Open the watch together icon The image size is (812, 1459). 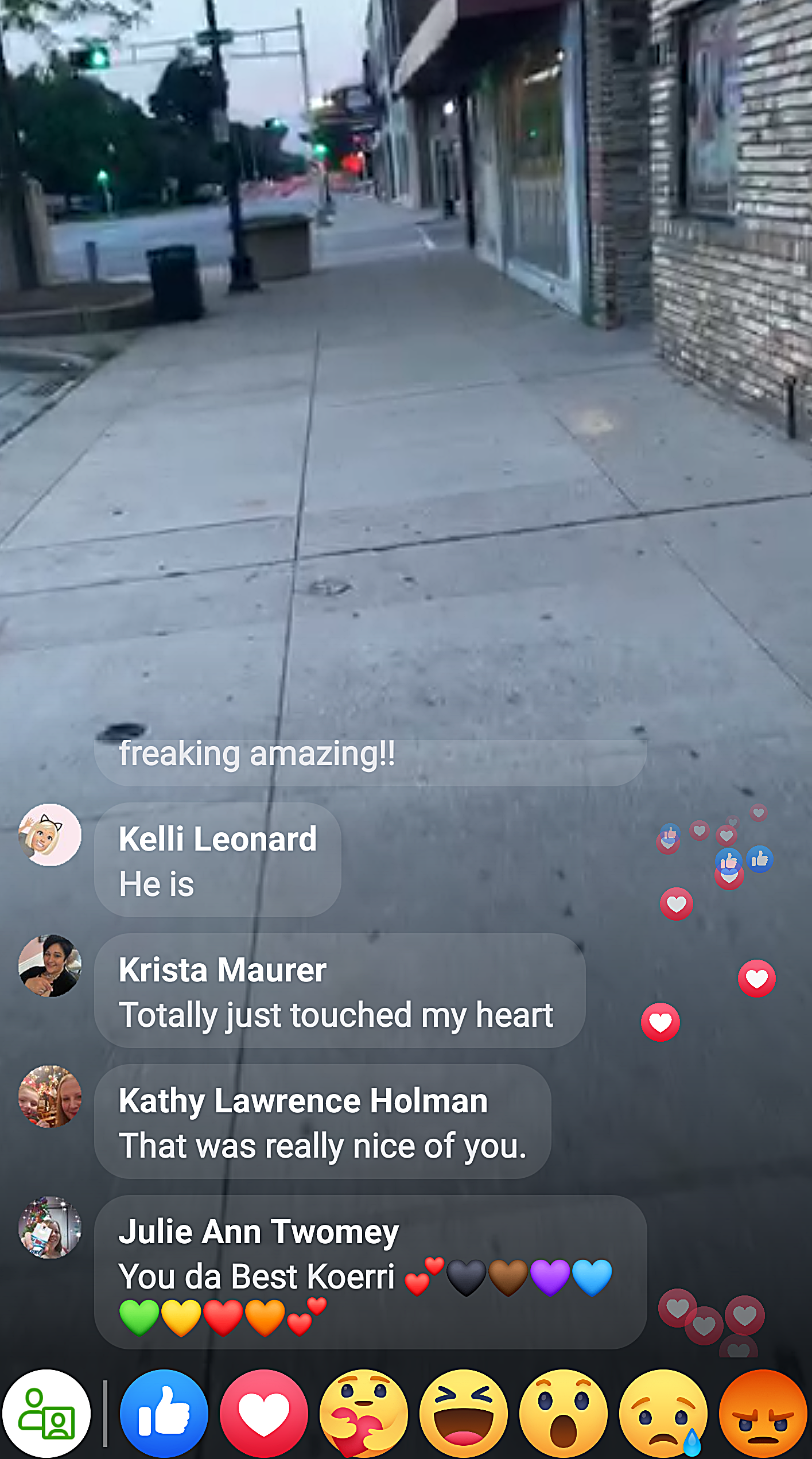coord(47,1413)
